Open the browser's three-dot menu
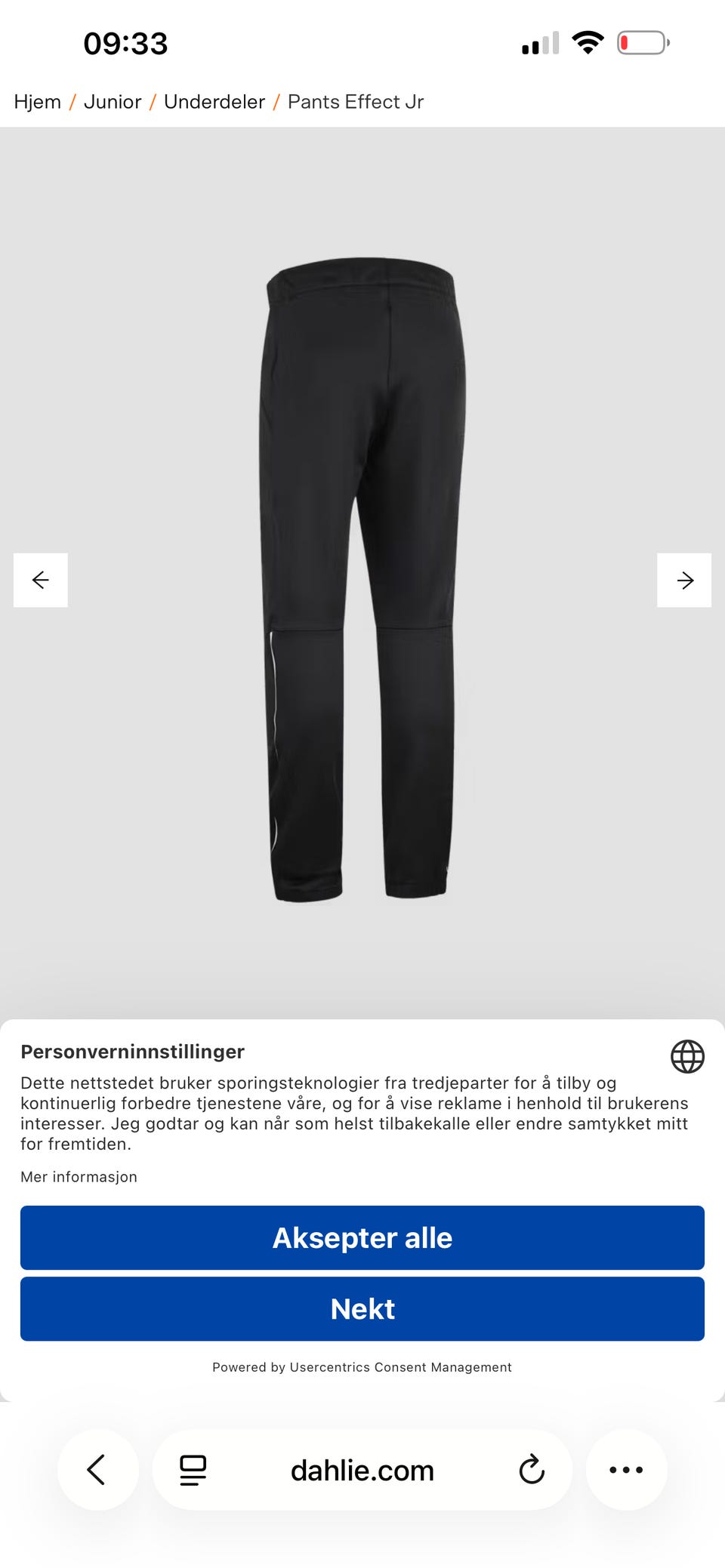This screenshot has height=1568, width=725. [626, 1470]
